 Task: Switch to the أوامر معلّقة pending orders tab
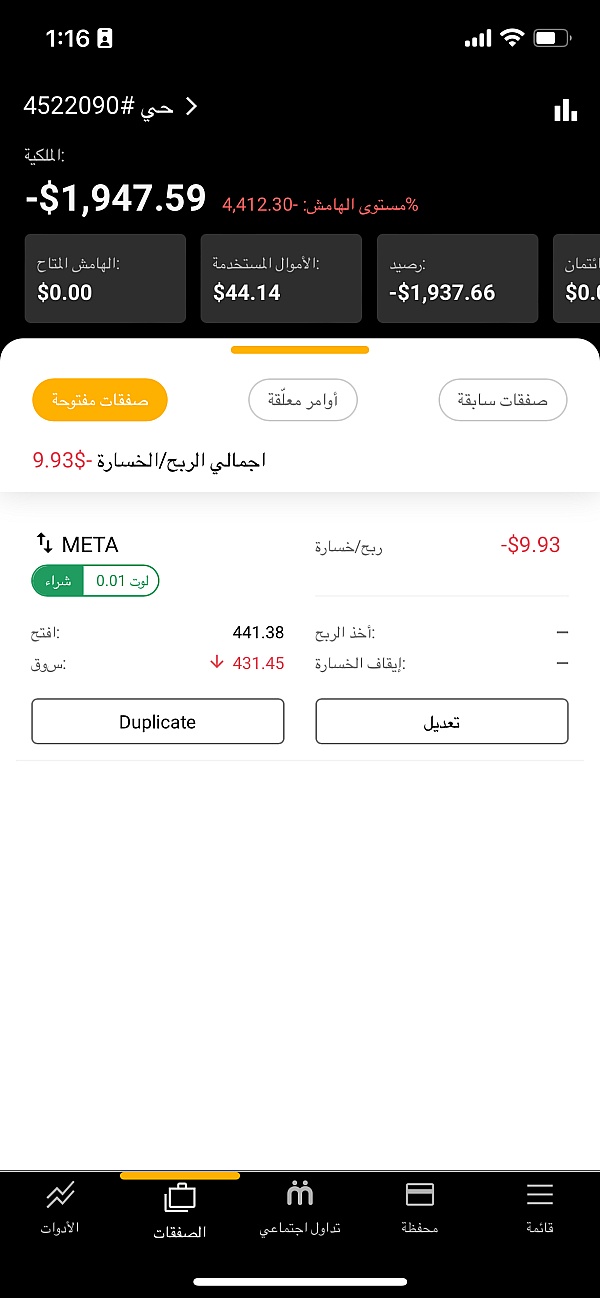pyautogui.click(x=303, y=400)
